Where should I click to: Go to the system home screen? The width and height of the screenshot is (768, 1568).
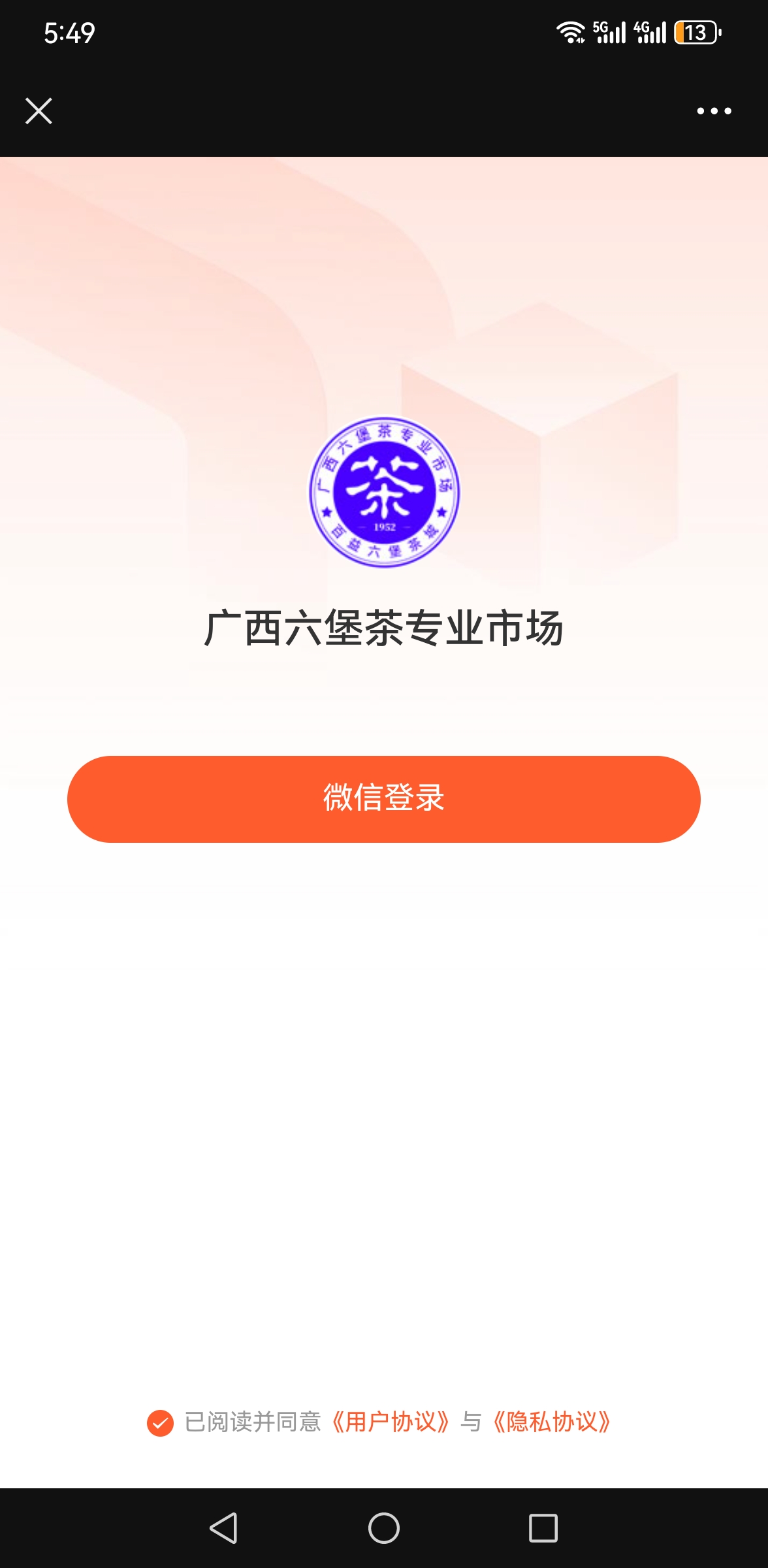click(x=384, y=1528)
